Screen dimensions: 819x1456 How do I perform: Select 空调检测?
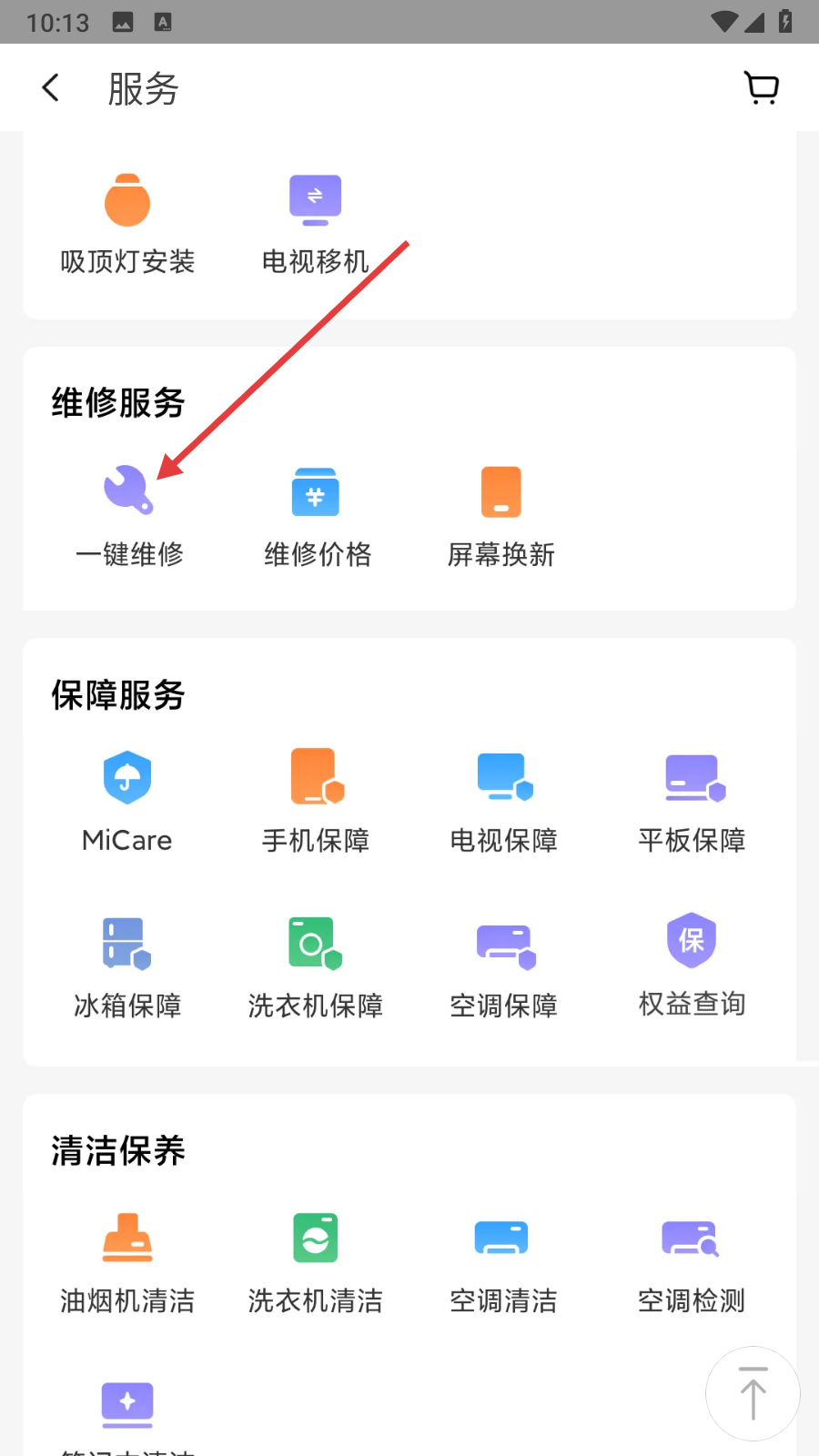tap(692, 1263)
